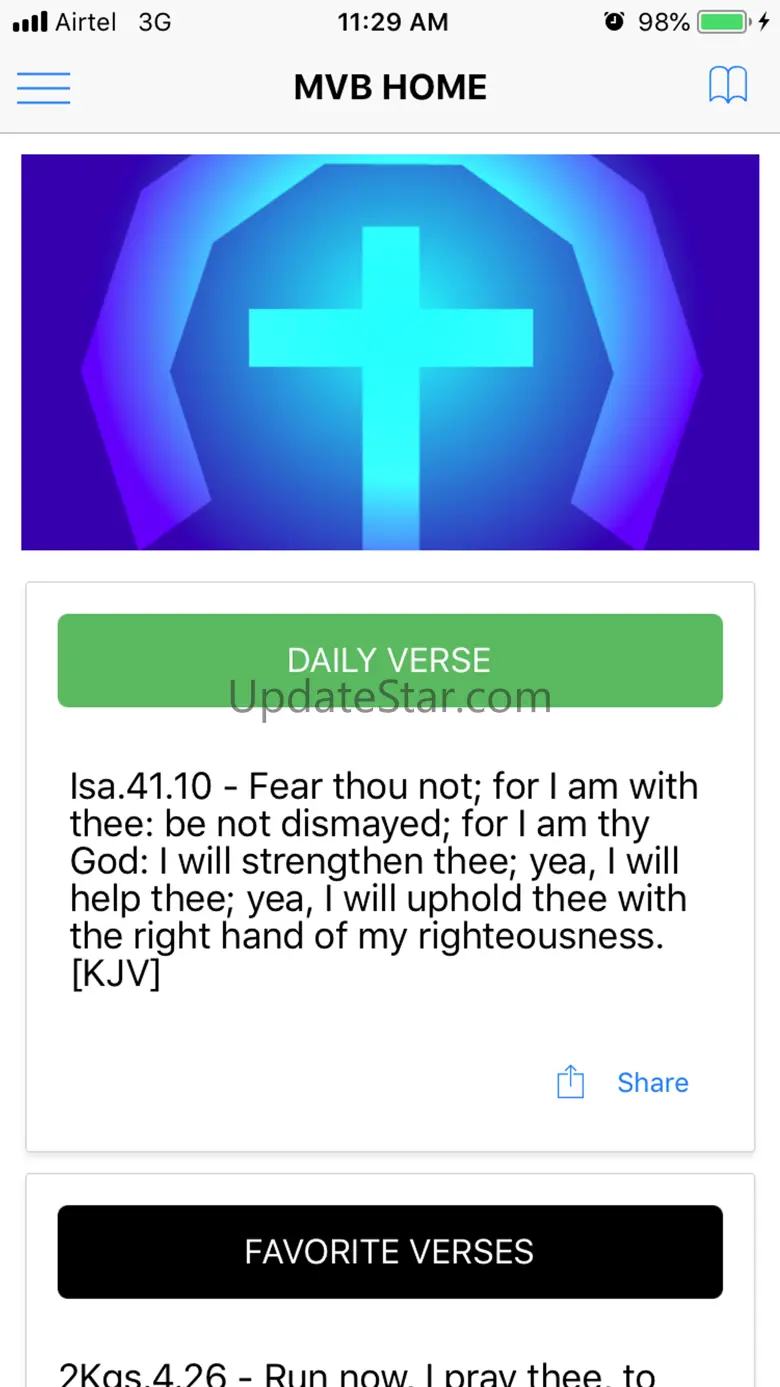Open the Favorite Verses section

tap(390, 1252)
